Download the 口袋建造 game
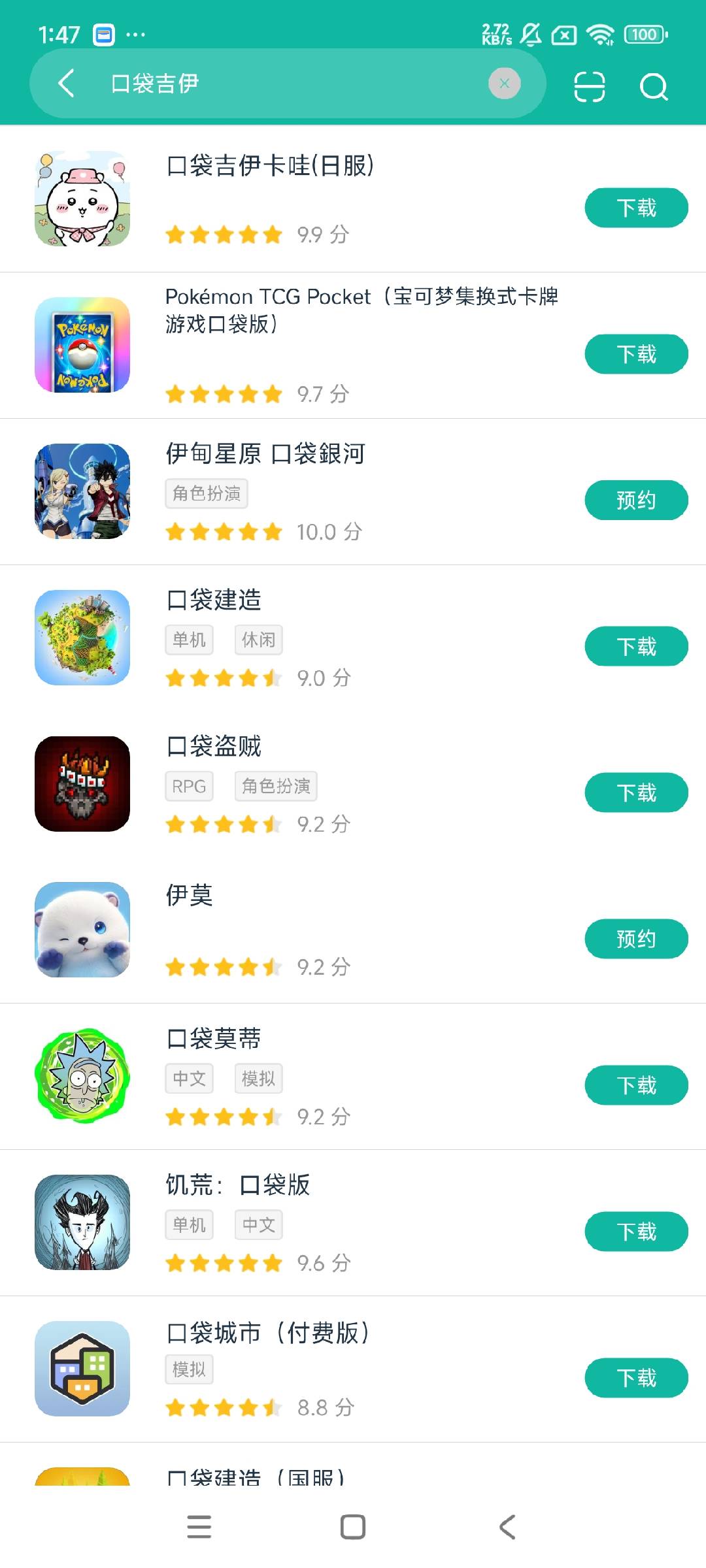Image resolution: width=706 pixels, height=1568 pixels. tap(635, 647)
